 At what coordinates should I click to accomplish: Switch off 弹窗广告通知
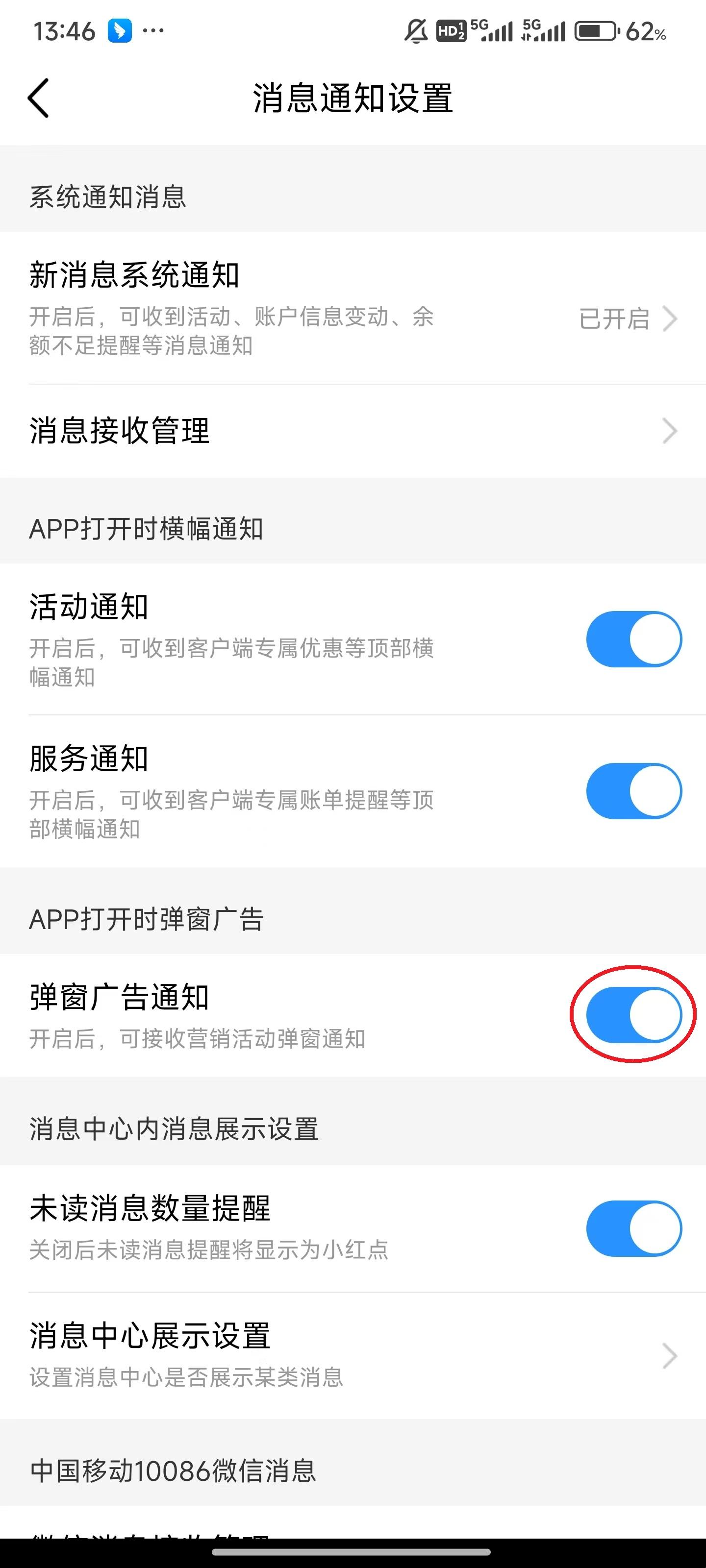point(633,1015)
